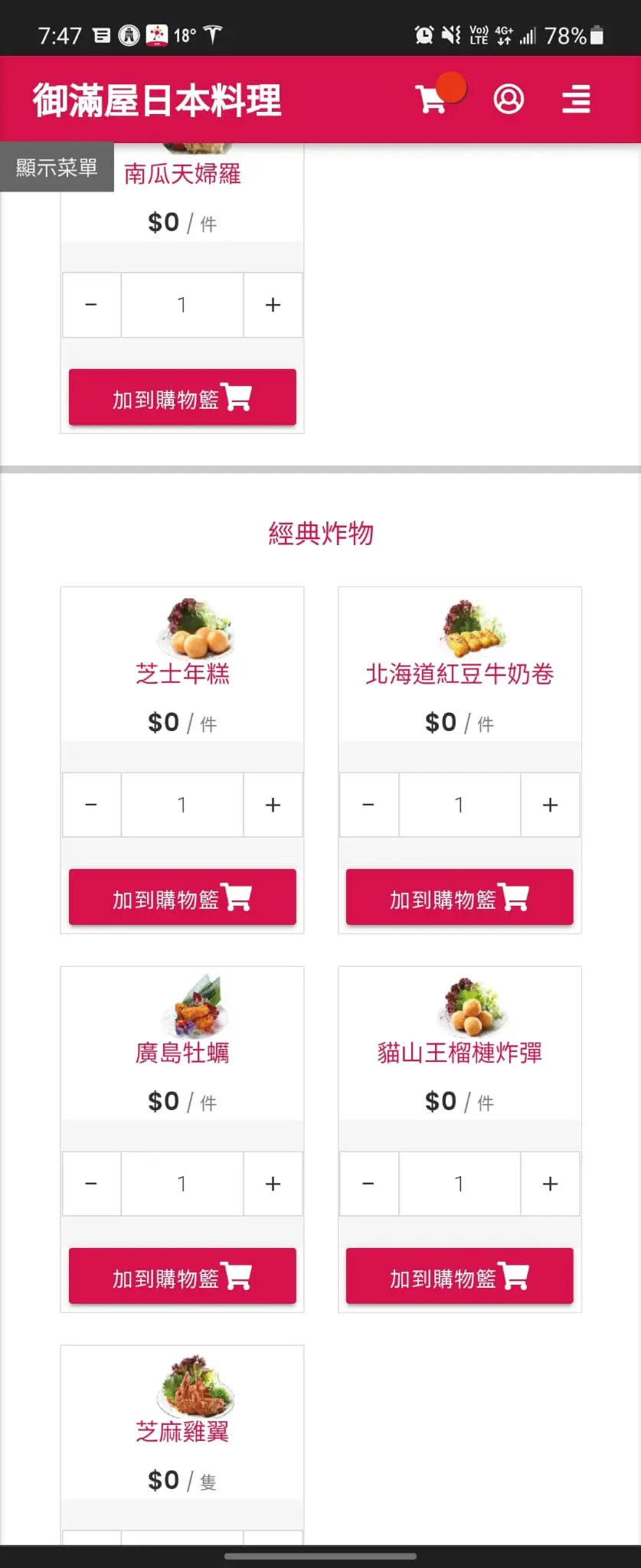Add 北海道紅豆牛奶卷 to the cart

coord(459,897)
